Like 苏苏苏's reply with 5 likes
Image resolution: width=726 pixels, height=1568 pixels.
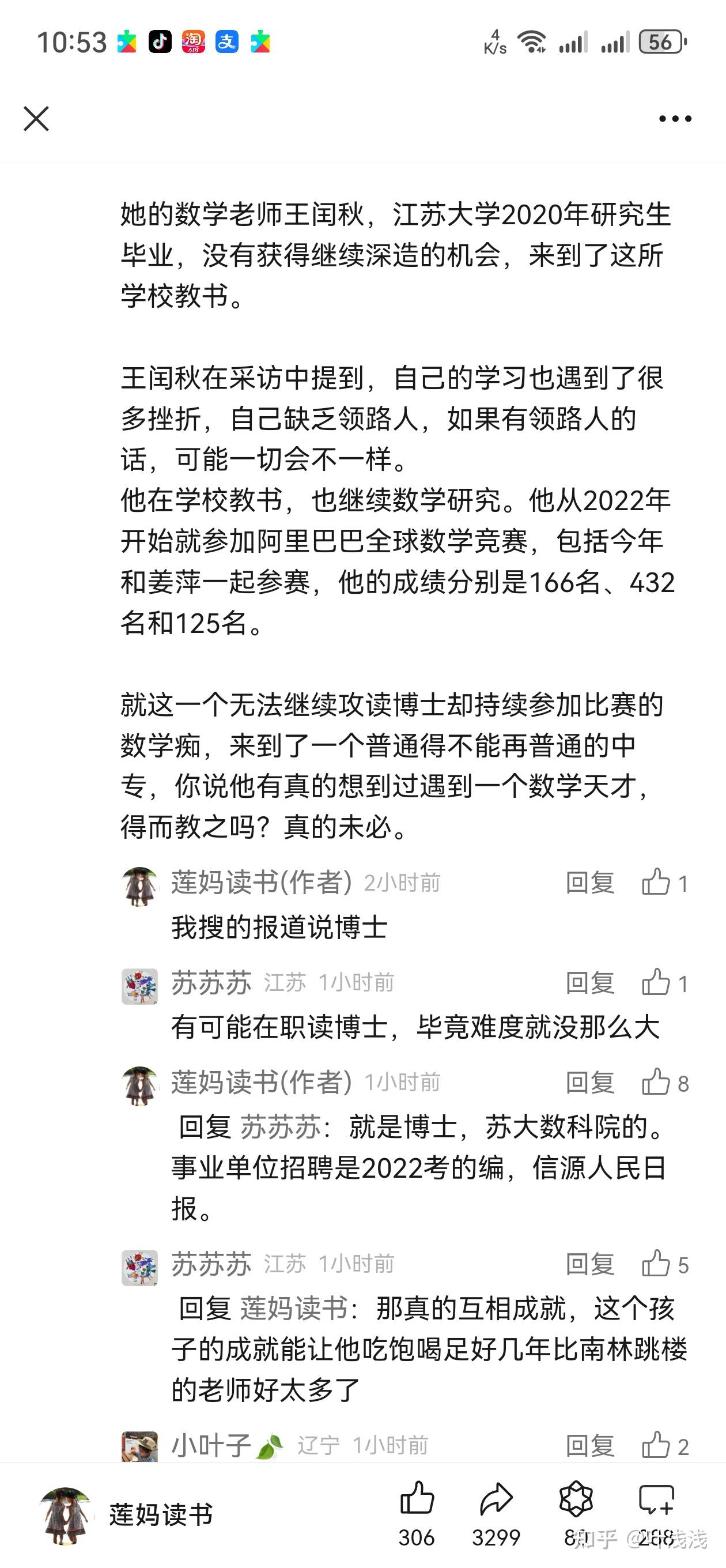pyautogui.click(x=656, y=1264)
